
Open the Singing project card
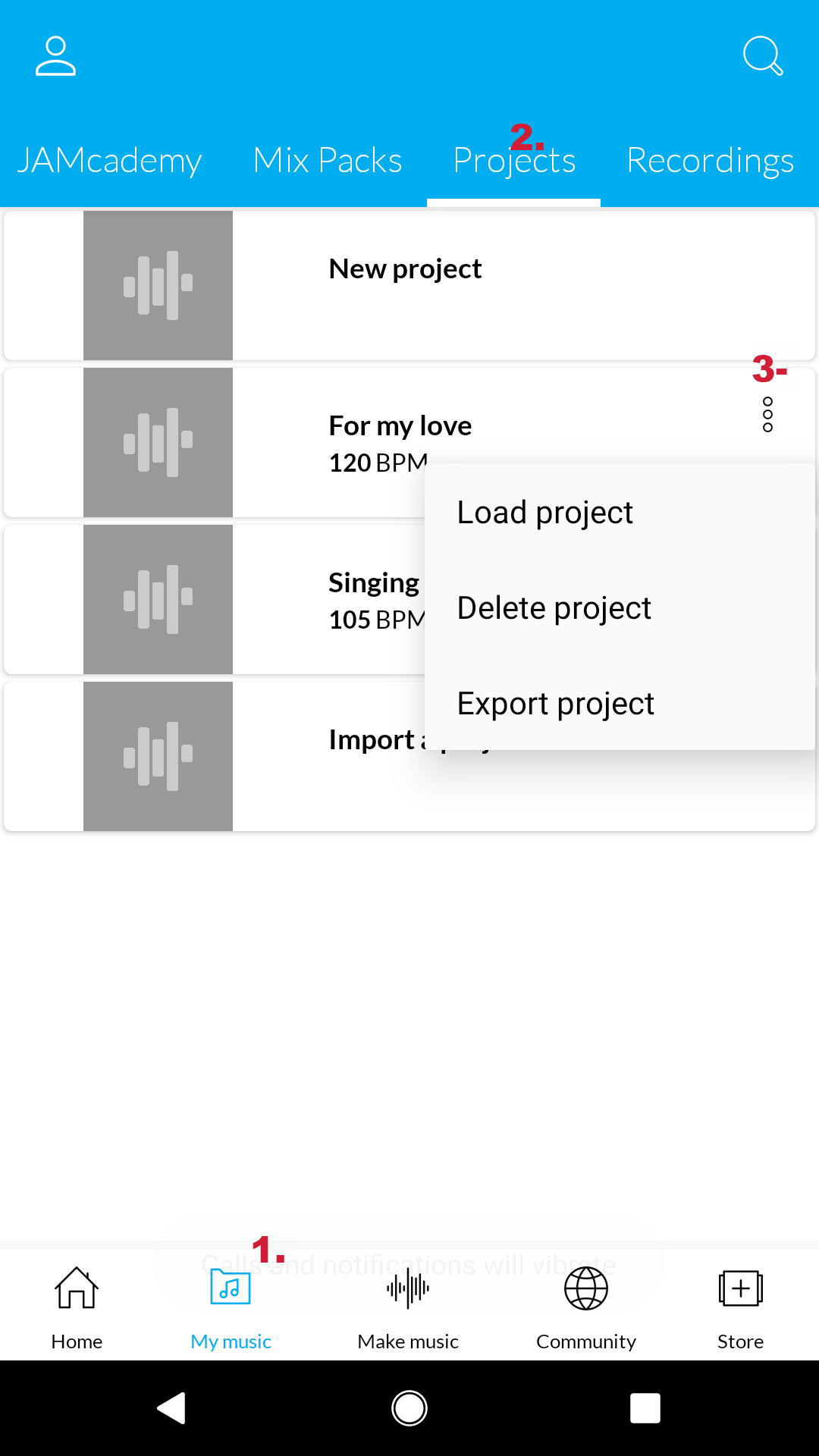(x=303, y=599)
